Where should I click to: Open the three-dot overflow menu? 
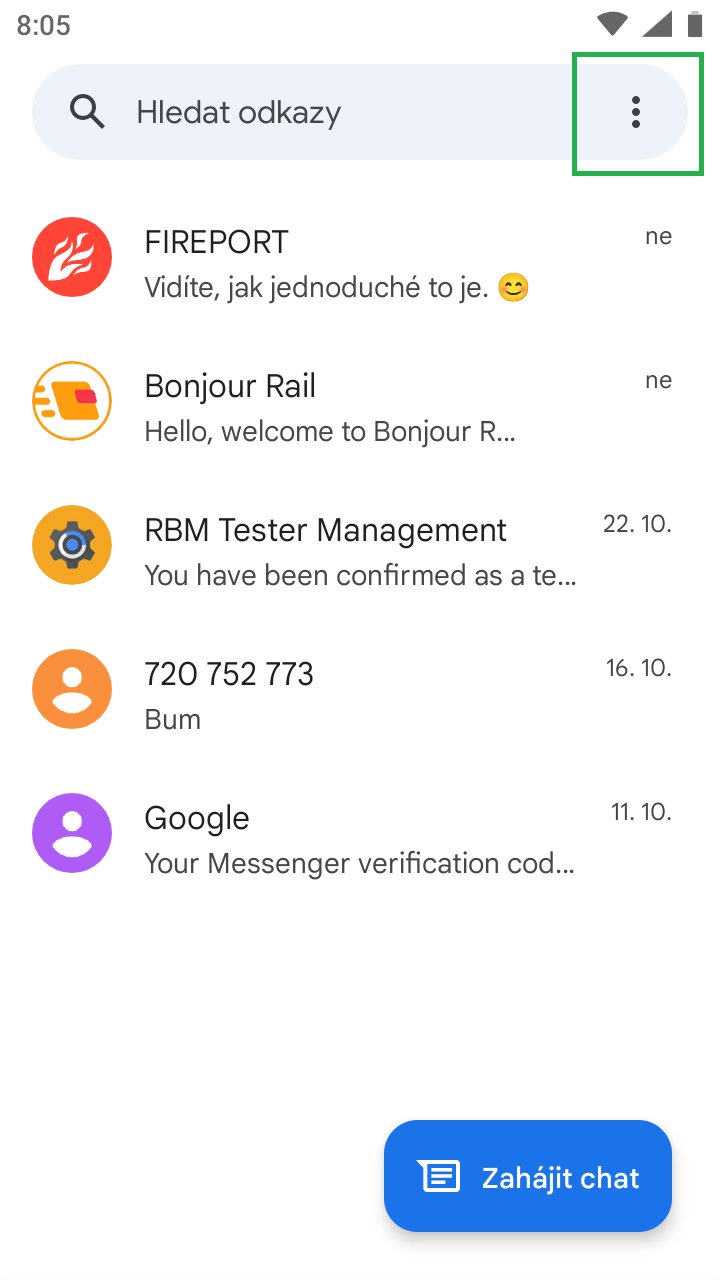(x=636, y=112)
